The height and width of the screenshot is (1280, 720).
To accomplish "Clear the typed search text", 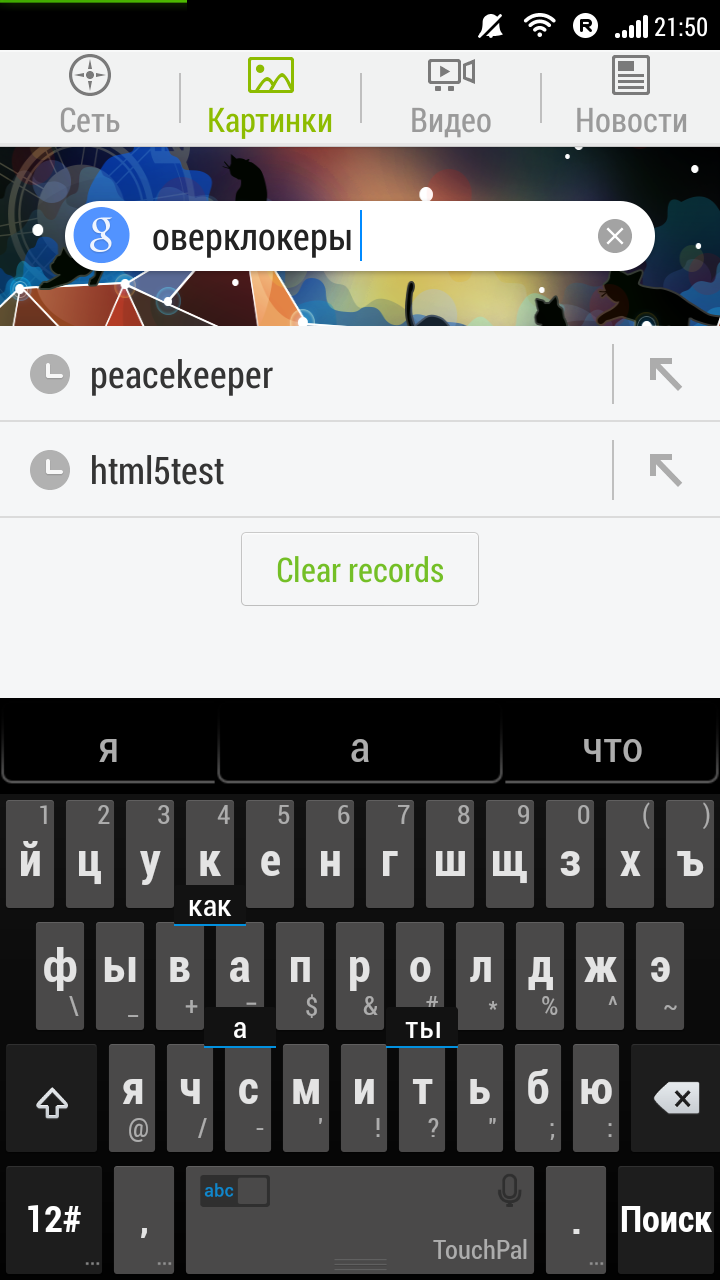I will (614, 237).
